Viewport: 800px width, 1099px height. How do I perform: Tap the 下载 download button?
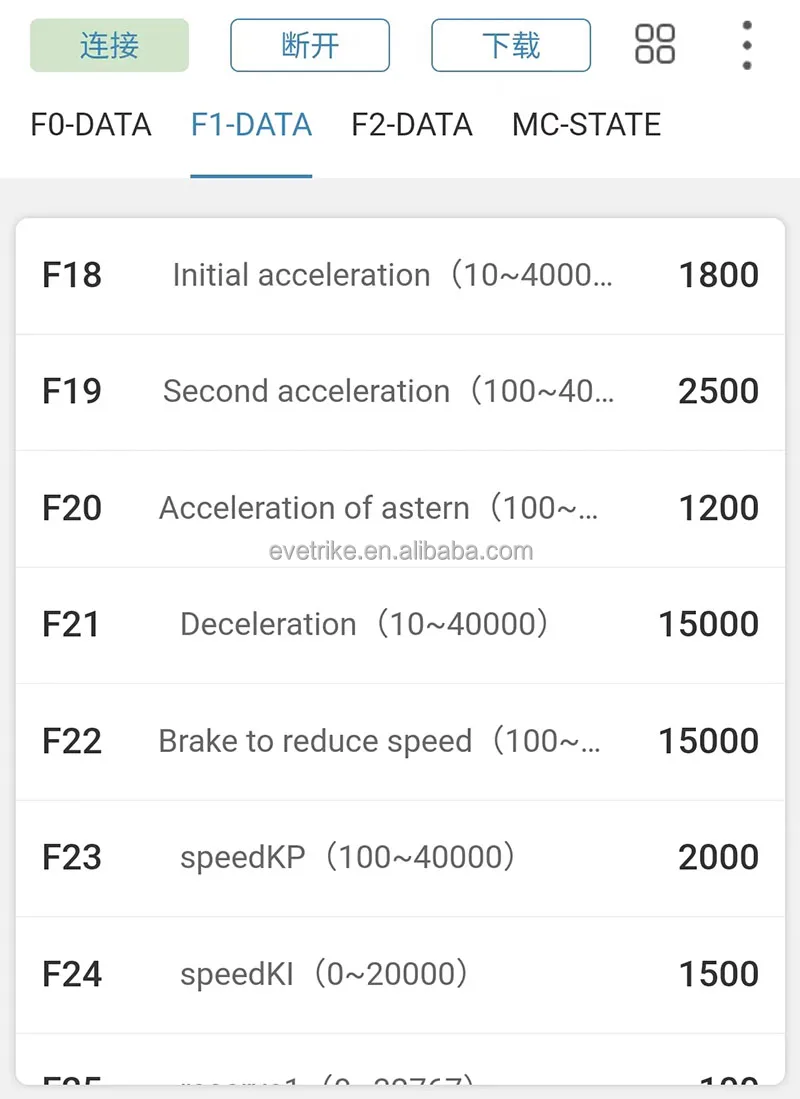(x=511, y=46)
